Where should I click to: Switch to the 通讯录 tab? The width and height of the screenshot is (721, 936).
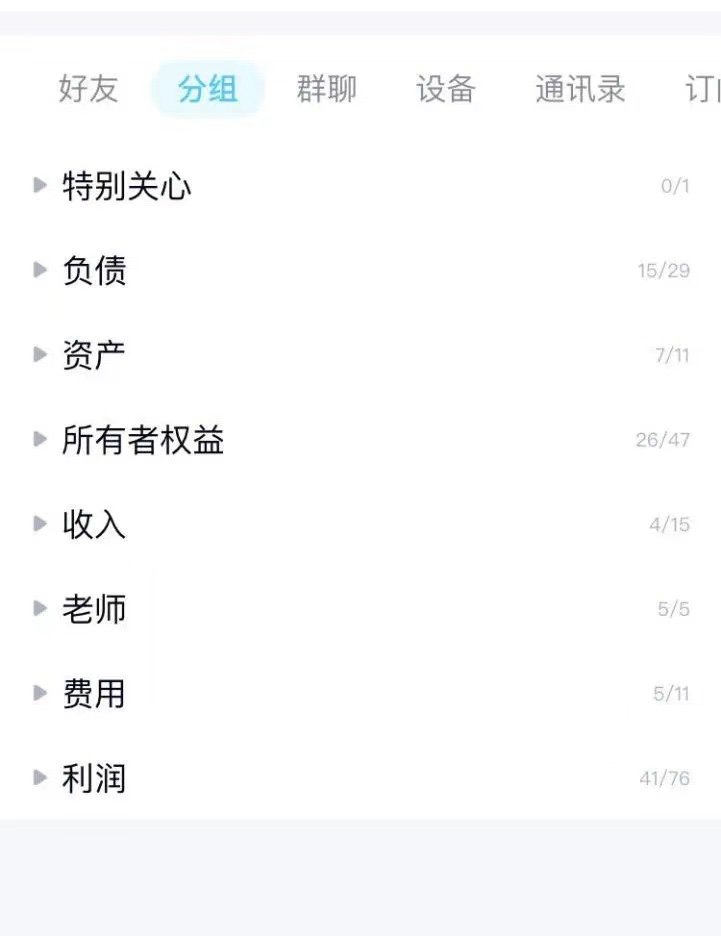pyautogui.click(x=581, y=90)
